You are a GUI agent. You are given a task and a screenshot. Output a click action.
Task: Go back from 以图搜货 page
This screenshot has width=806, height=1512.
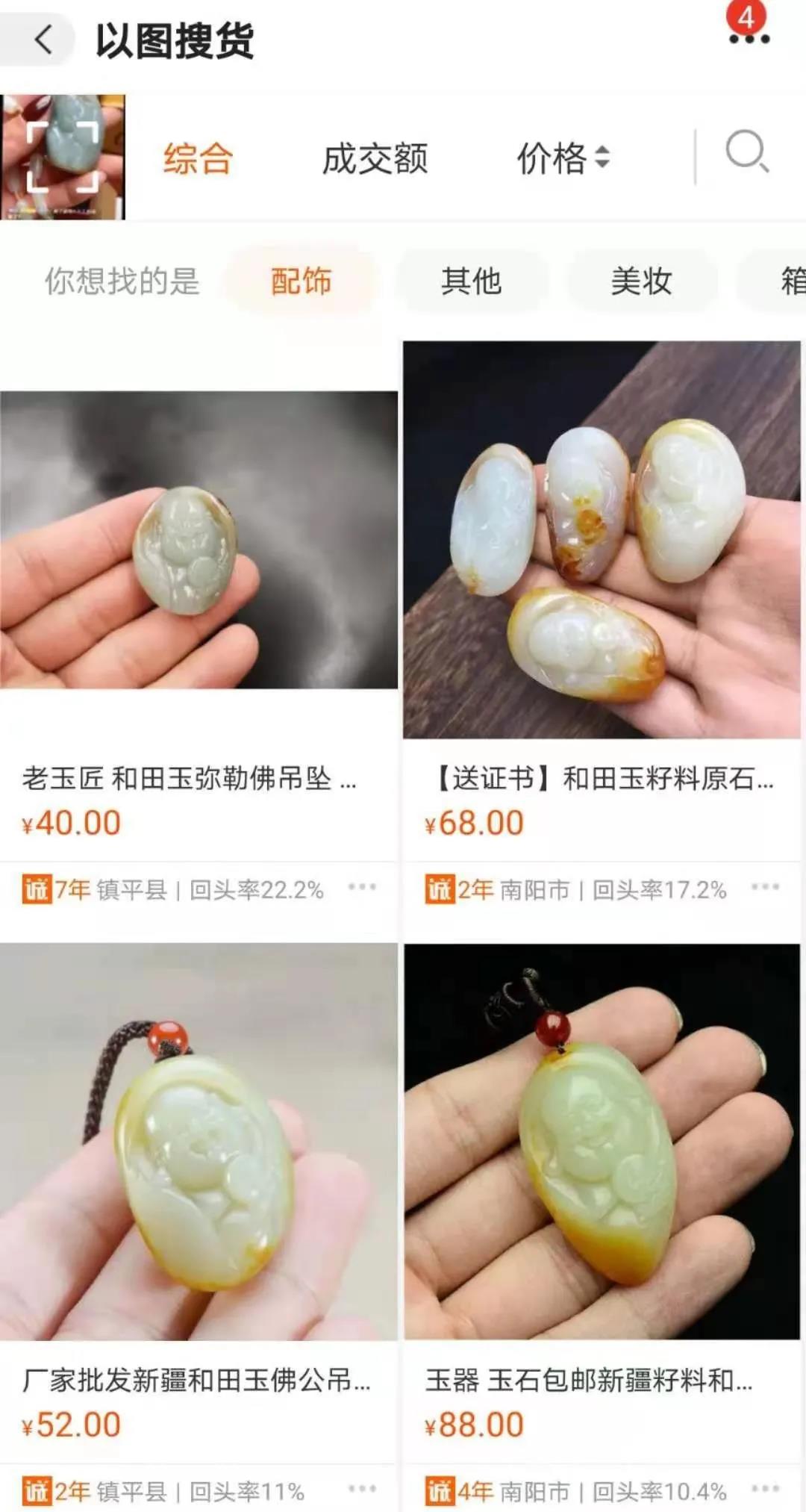[x=43, y=40]
